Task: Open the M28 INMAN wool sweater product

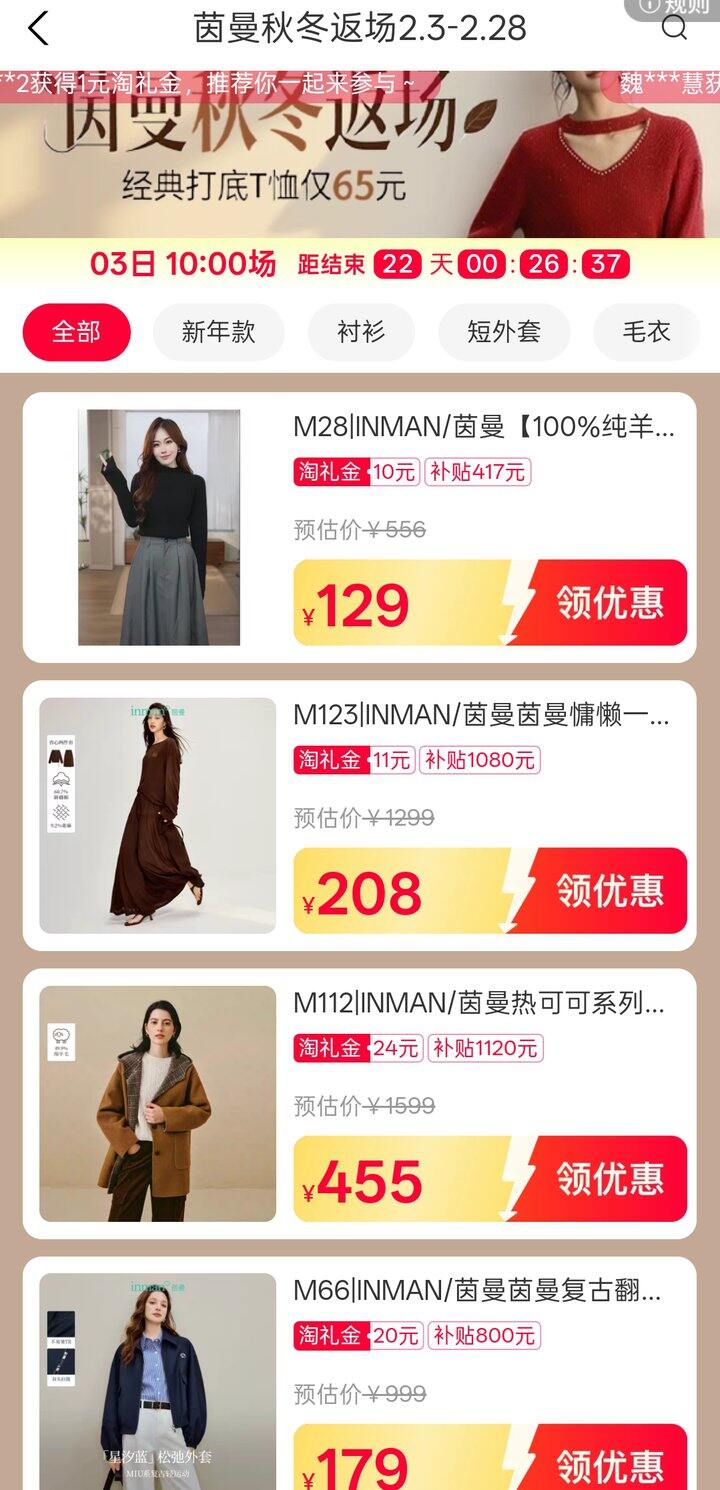Action: 484,428
